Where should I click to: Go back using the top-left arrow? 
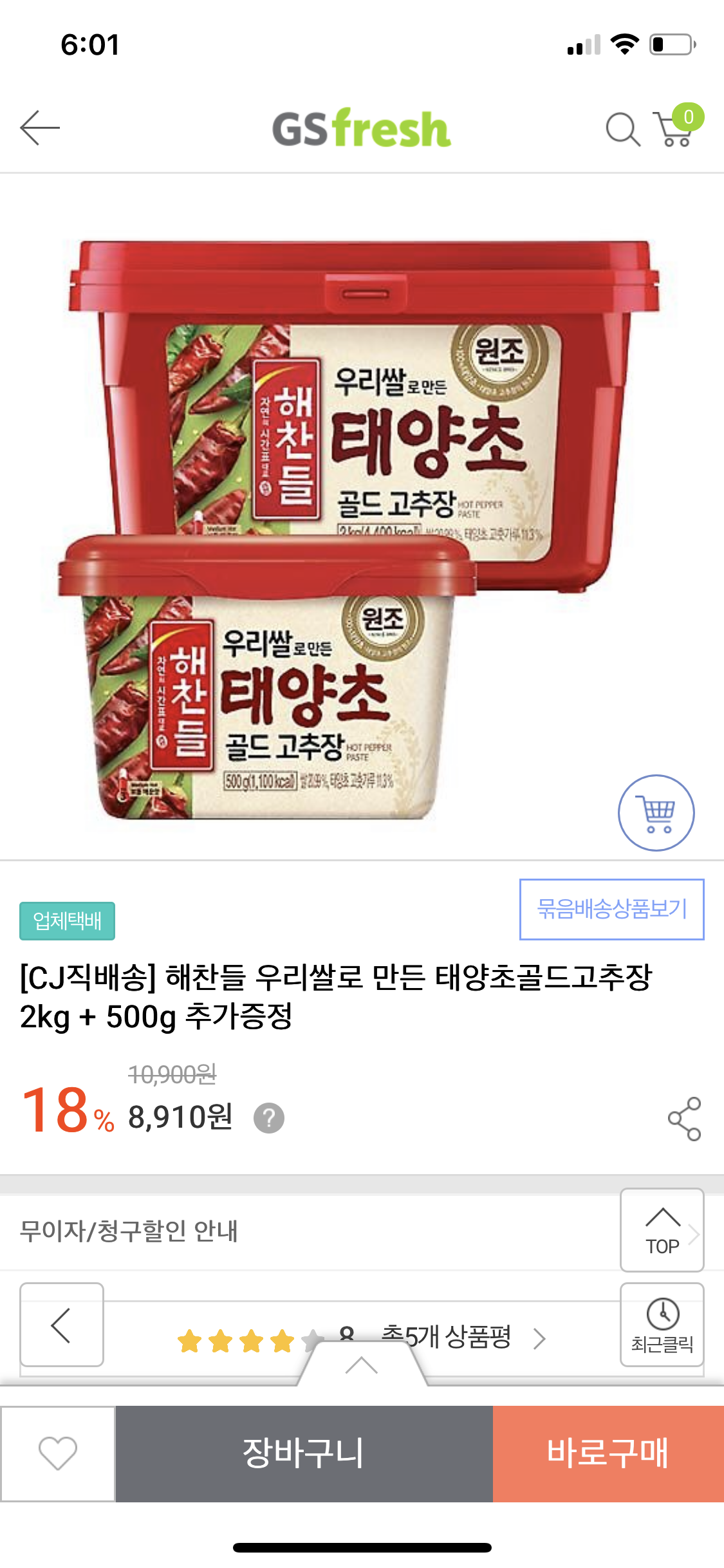40,127
